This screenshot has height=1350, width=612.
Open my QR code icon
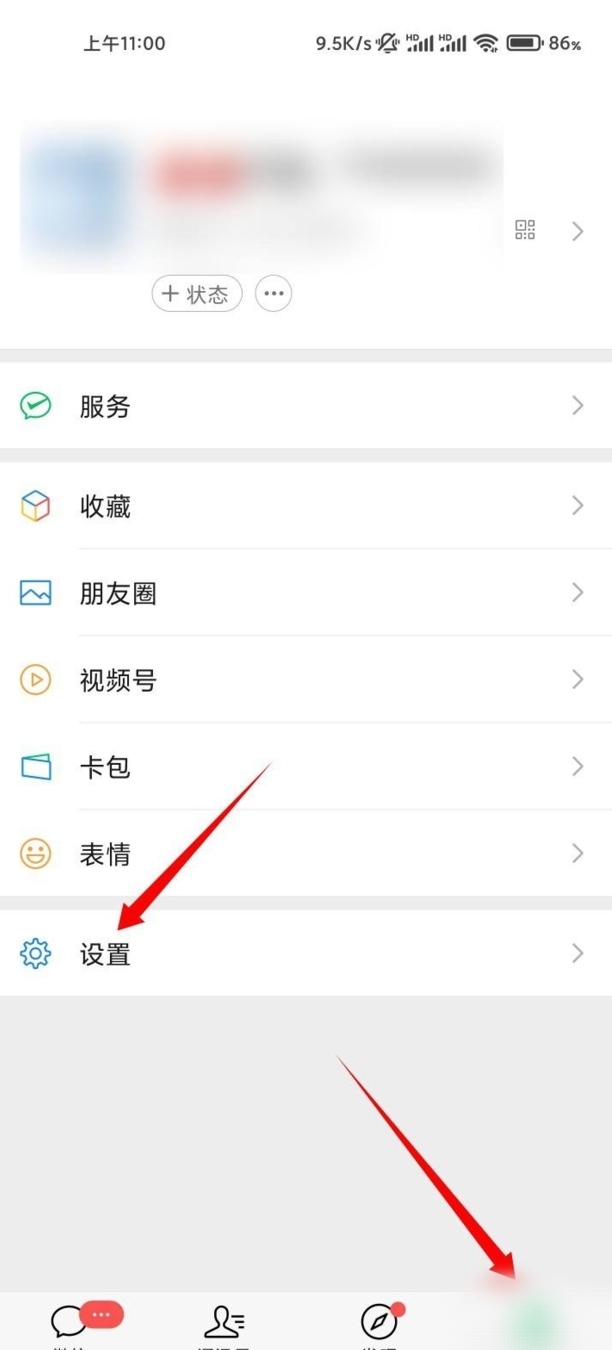tap(525, 231)
